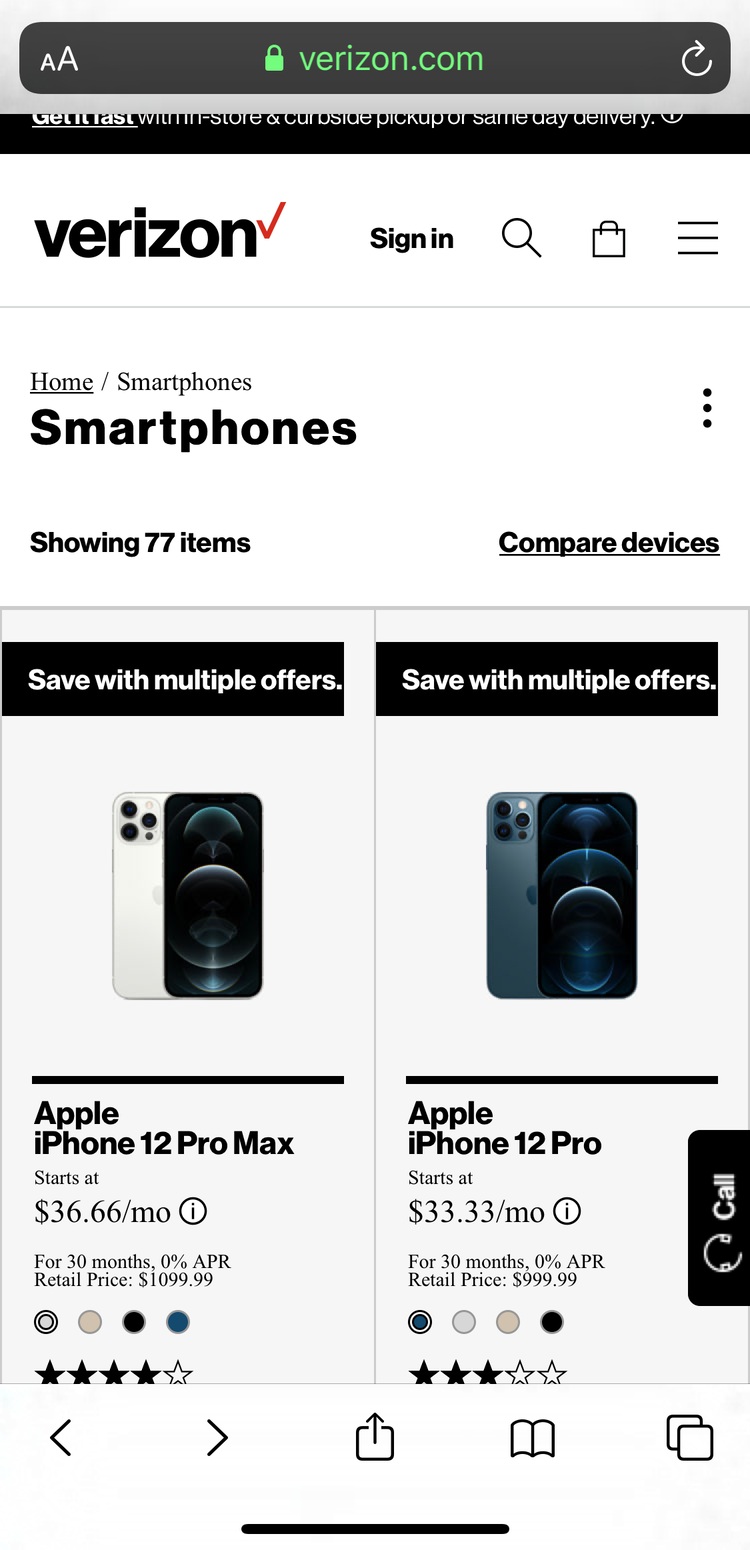Image resolution: width=750 pixels, height=1550 pixels.
Task: Select gold color for iPhone 12 Pro Max
Action: tap(90, 1322)
